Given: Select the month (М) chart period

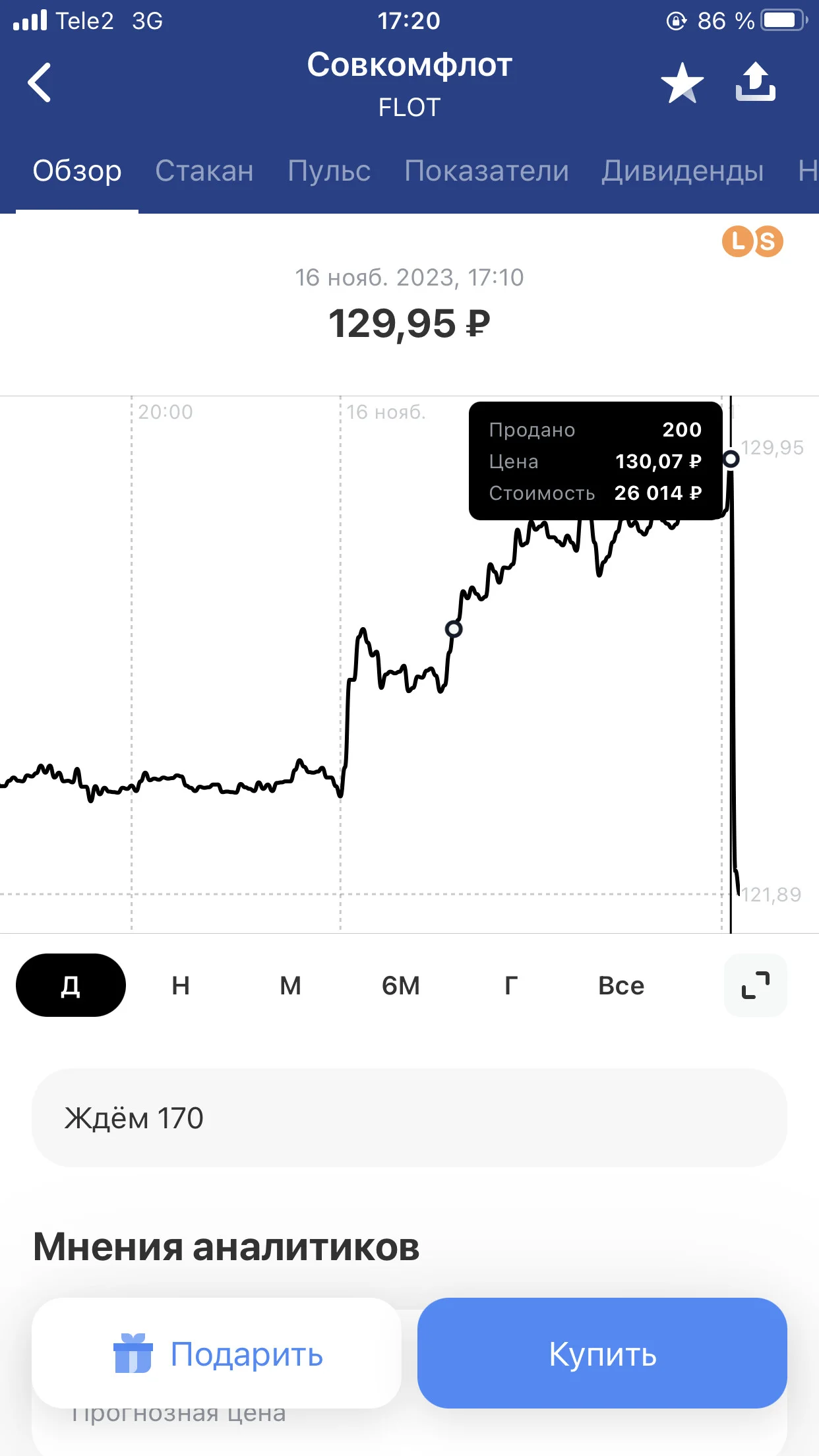Looking at the screenshot, I should 291,985.
